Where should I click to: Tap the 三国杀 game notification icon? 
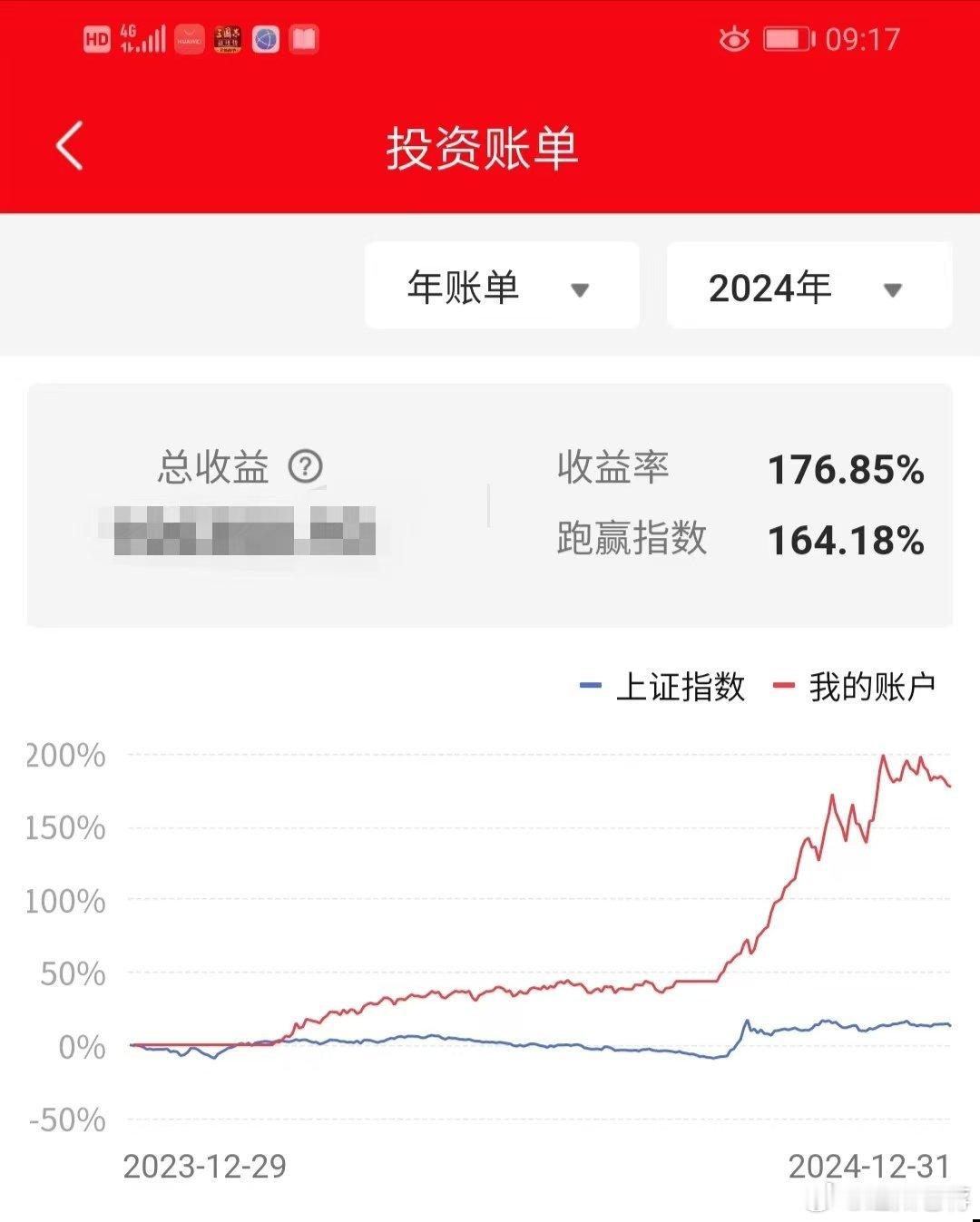point(227,38)
